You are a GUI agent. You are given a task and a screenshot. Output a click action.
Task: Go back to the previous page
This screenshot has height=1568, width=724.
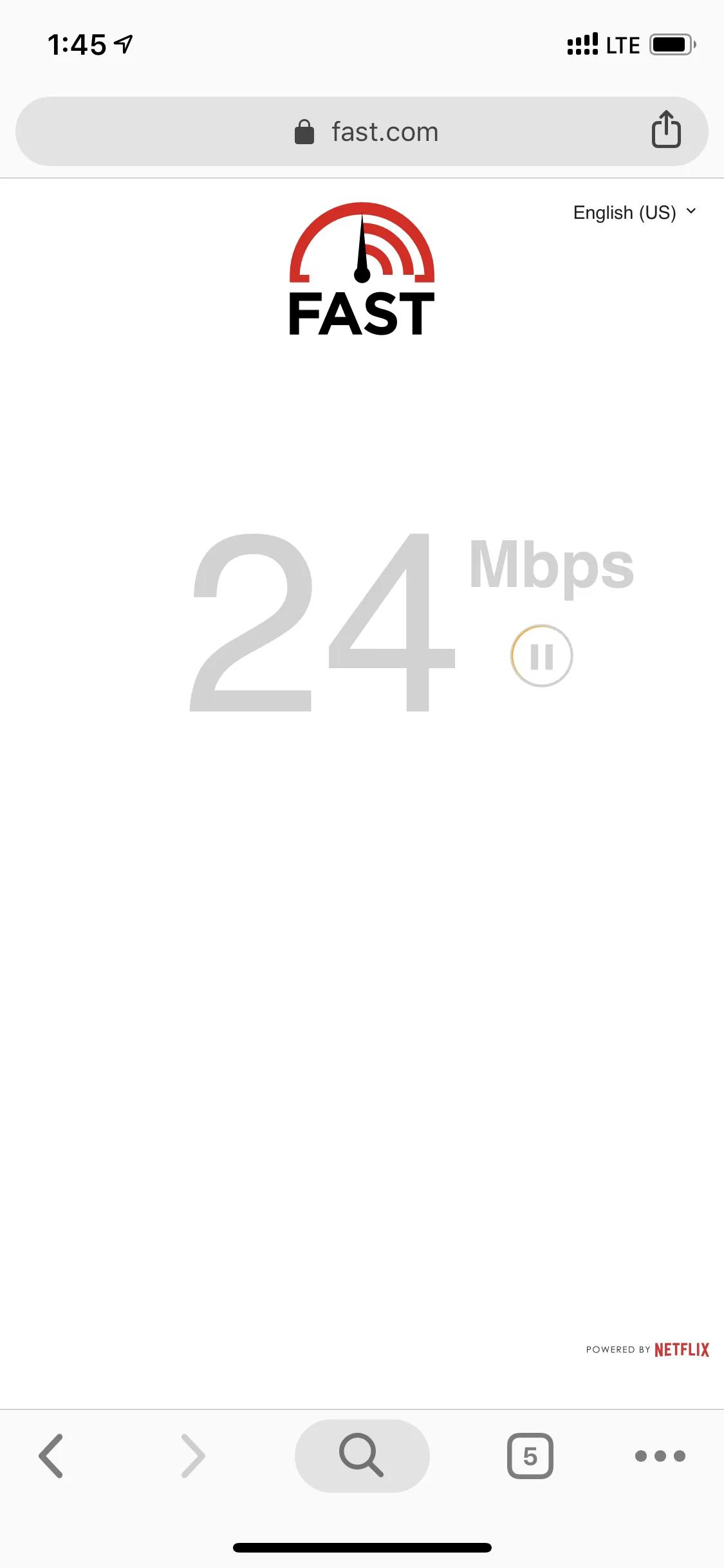point(51,1455)
